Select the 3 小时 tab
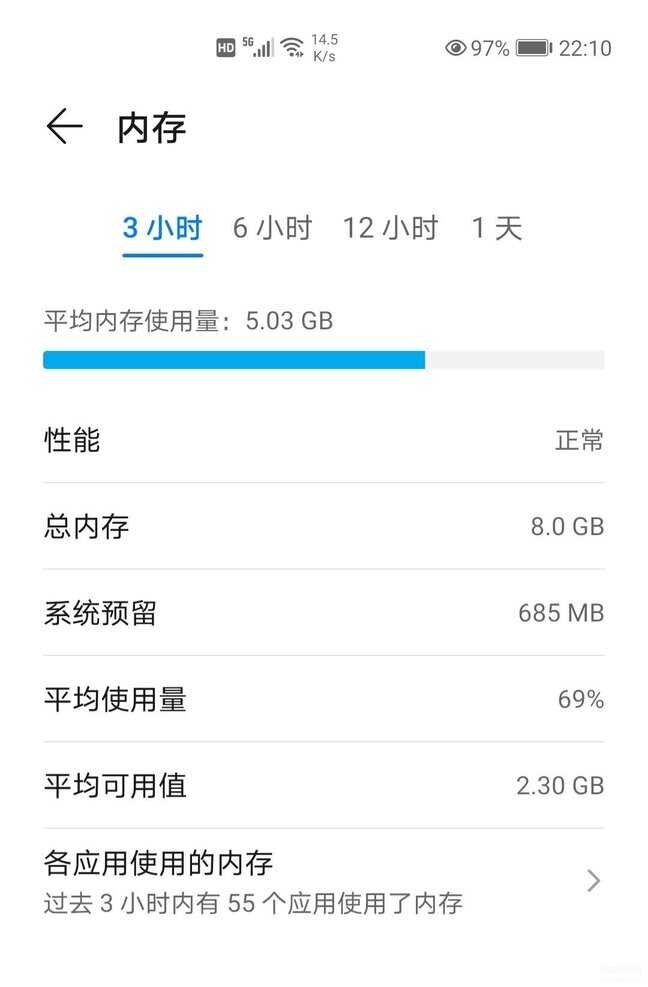Image resolution: width=648 pixels, height=987 pixels. [162, 228]
